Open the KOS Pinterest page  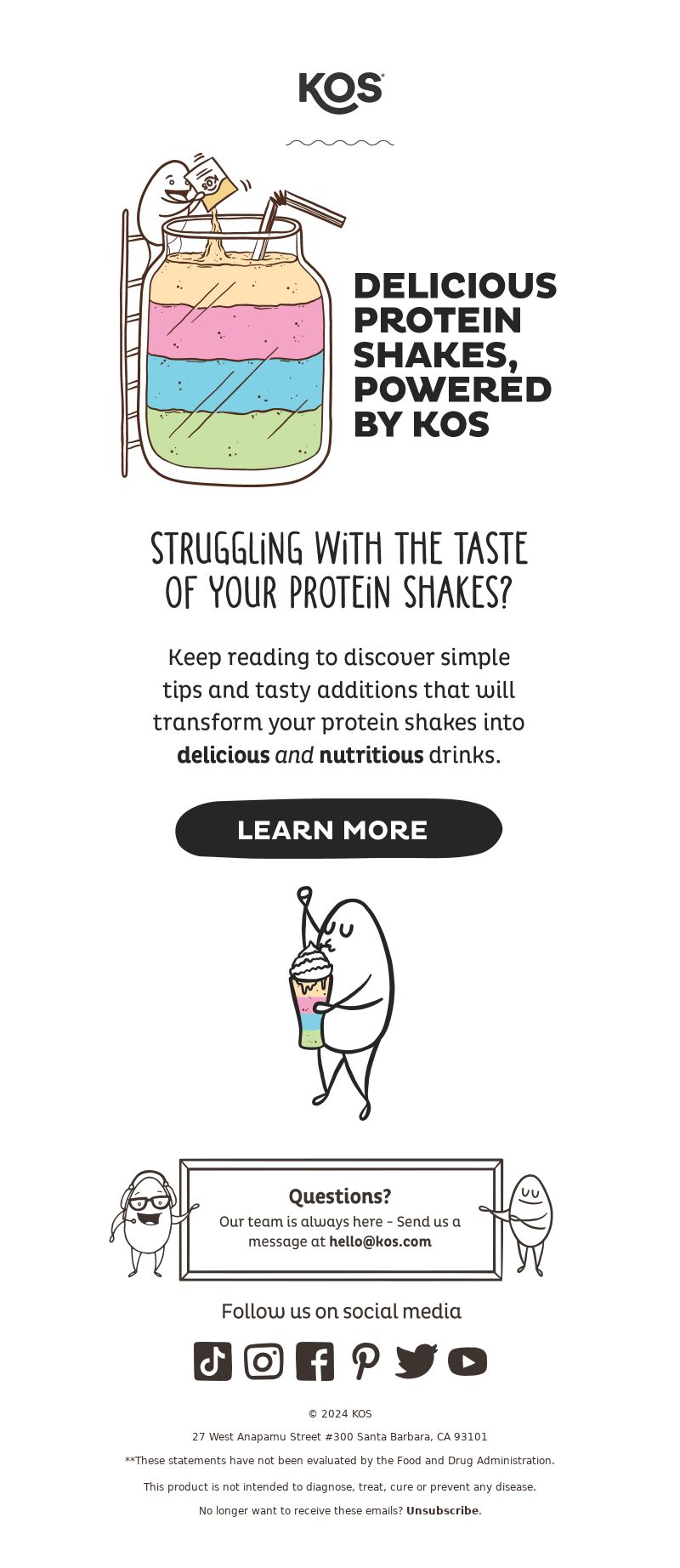(x=365, y=1361)
